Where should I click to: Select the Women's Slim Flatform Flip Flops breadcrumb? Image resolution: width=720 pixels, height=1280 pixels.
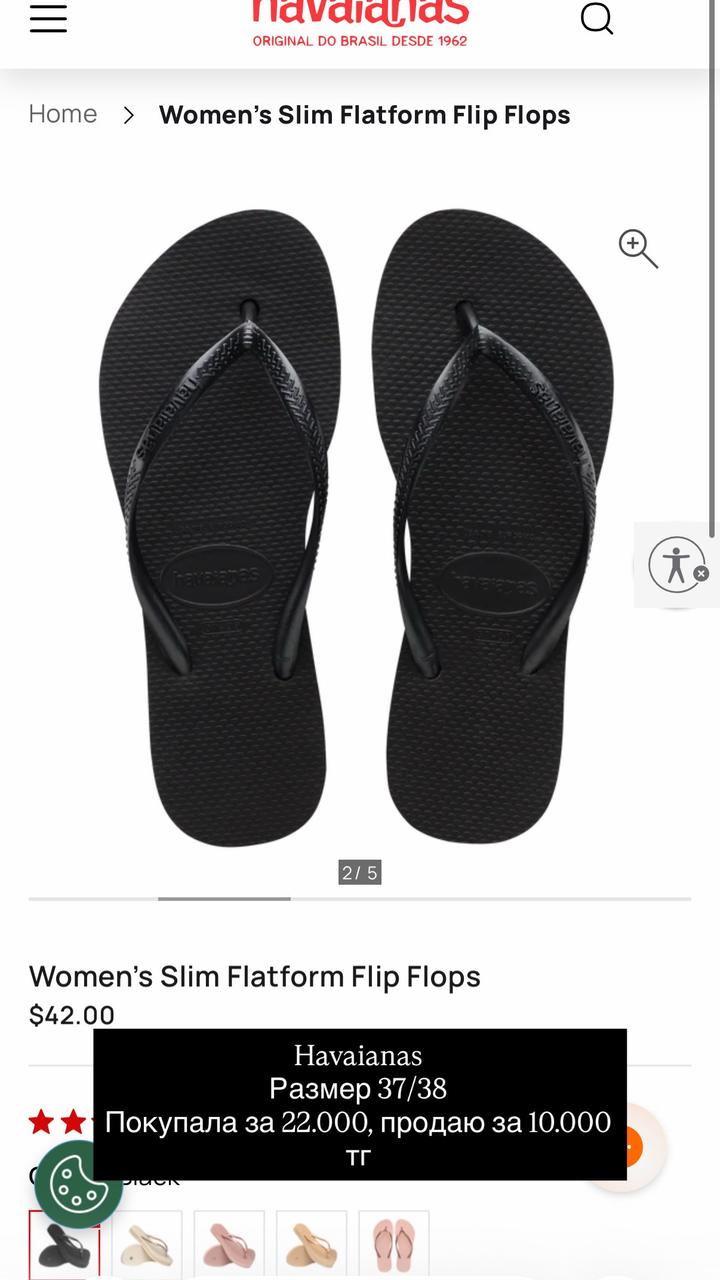364,115
